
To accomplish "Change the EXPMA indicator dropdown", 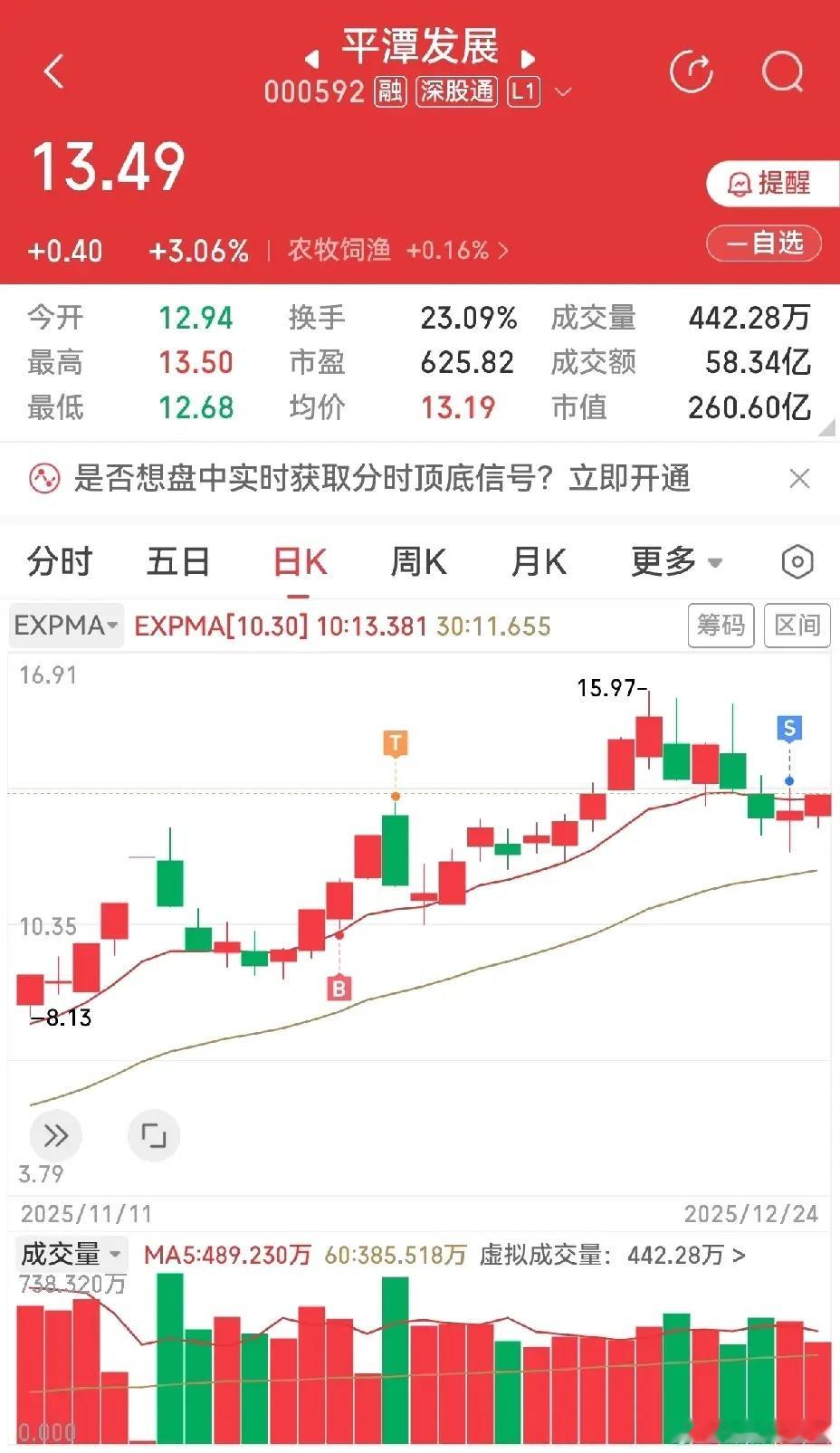I will click(66, 626).
